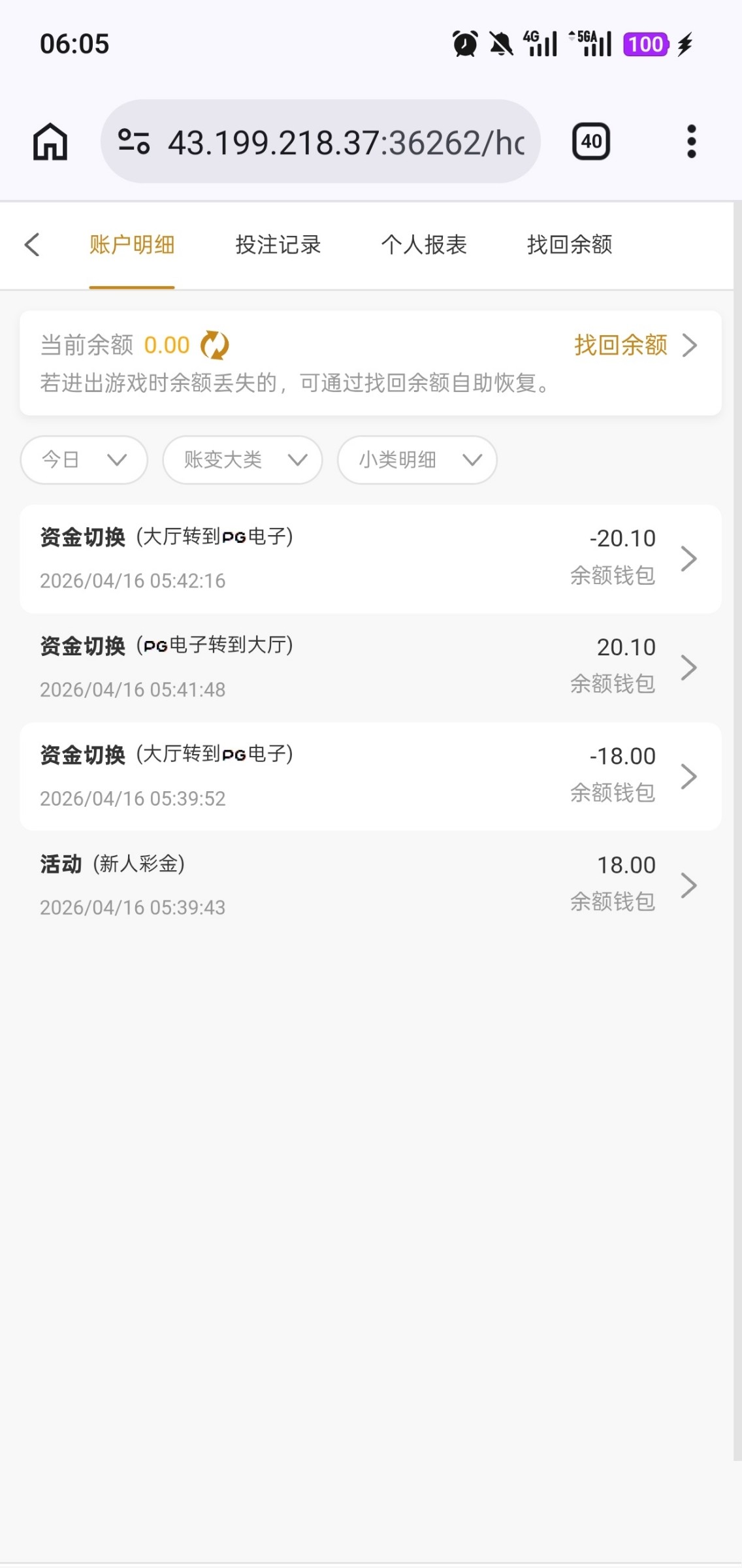Viewport: 742px width, 1568px height.
Task: Expand the 今日 date dropdown
Action: pos(84,460)
